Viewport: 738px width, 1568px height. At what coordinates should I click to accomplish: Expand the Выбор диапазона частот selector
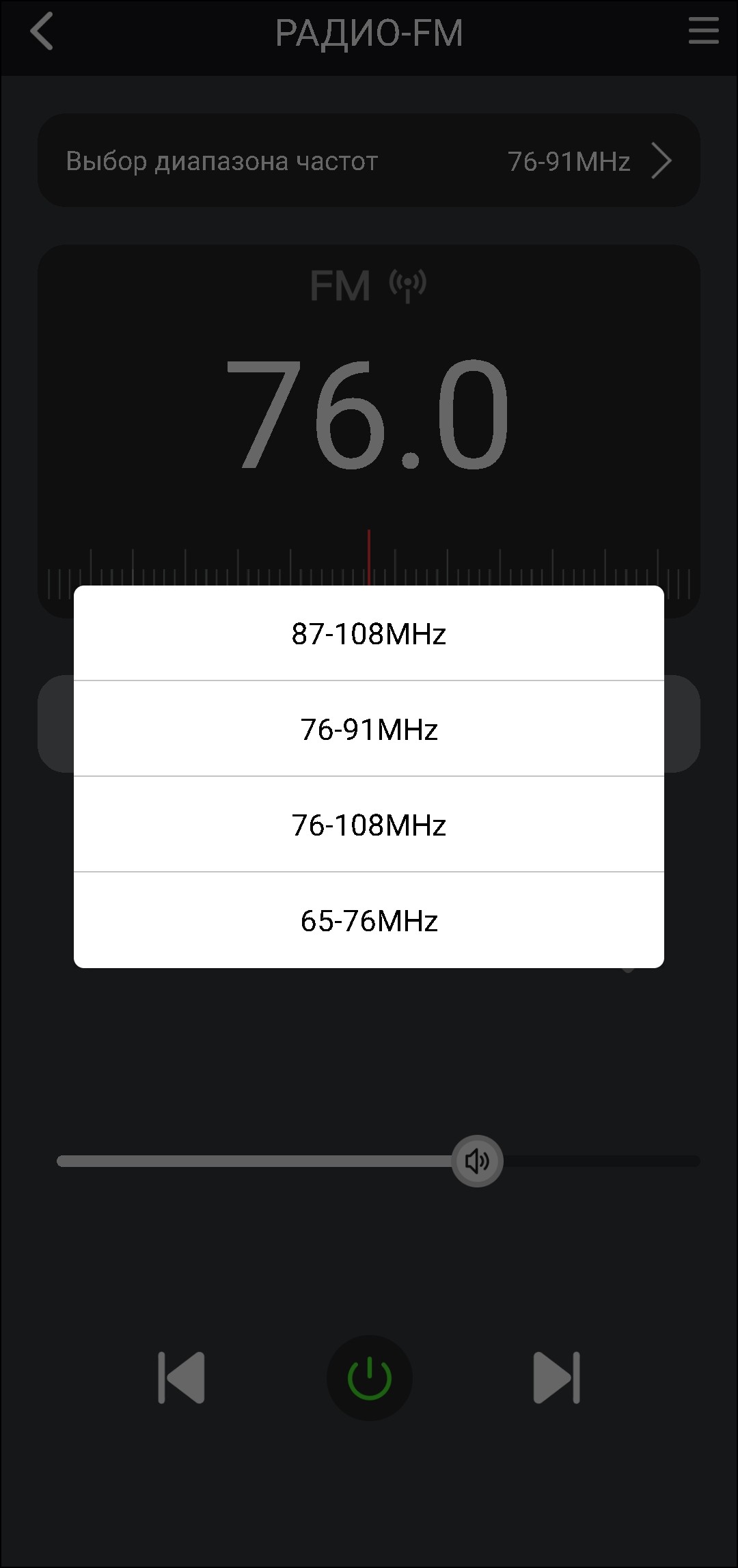[369, 161]
